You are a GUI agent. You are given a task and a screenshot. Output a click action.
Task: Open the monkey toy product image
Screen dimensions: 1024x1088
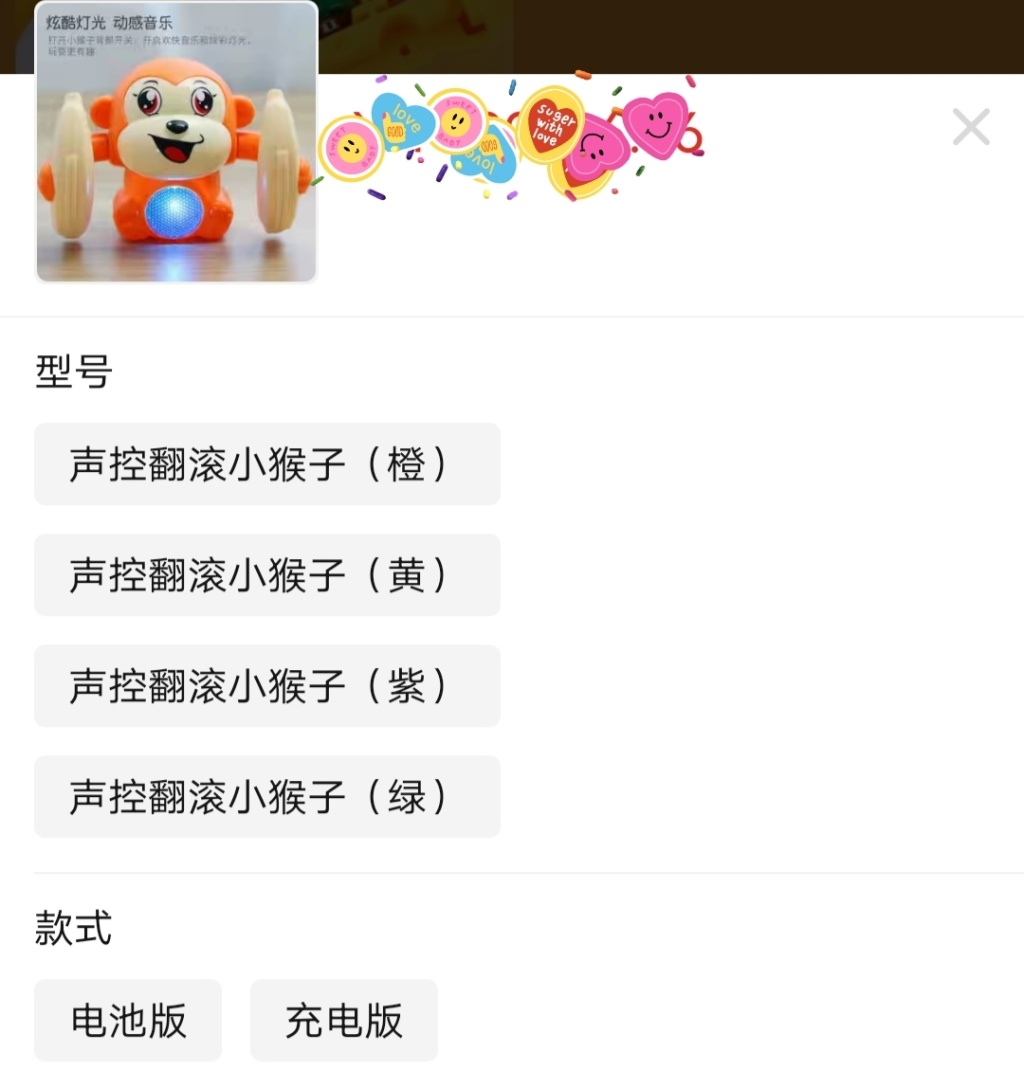click(x=176, y=142)
